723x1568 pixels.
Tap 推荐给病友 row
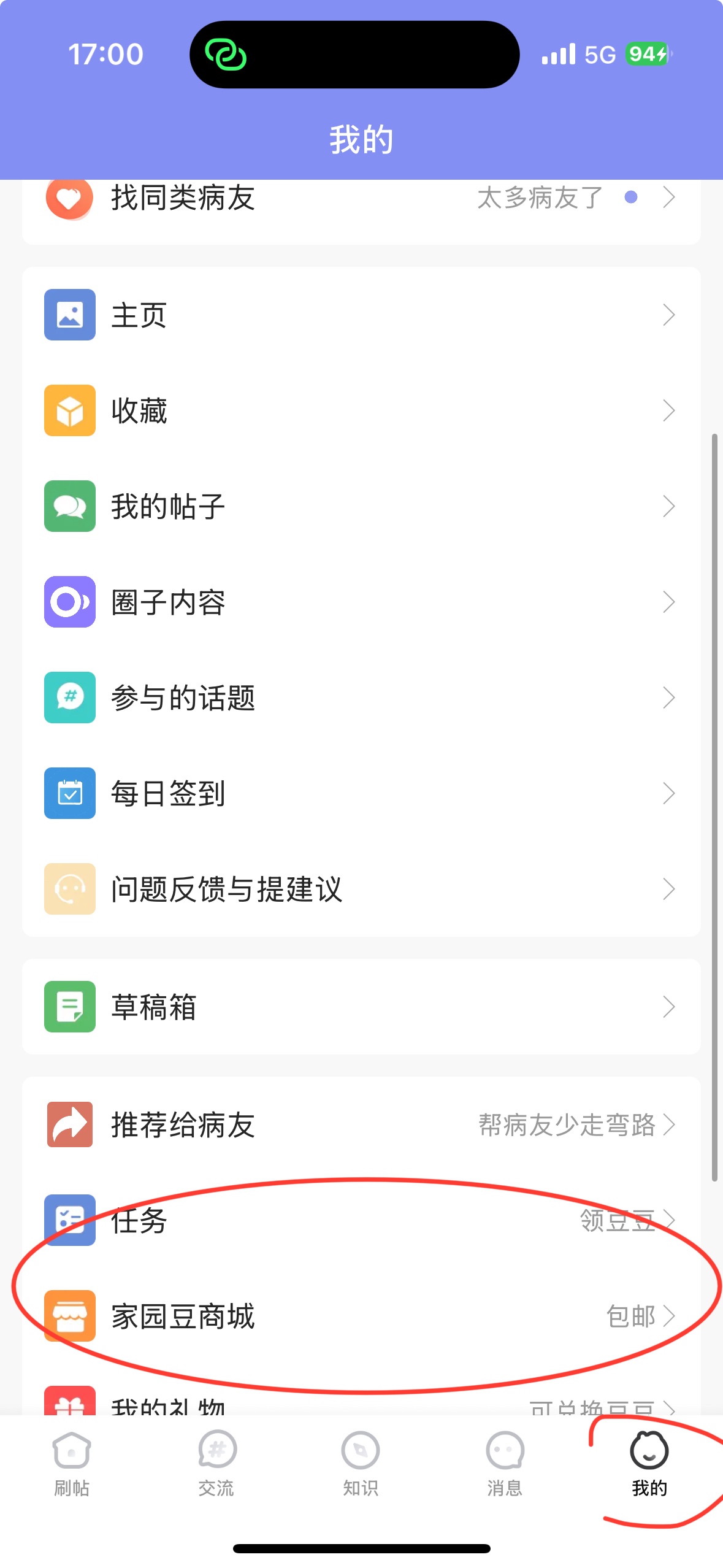pos(361,1125)
